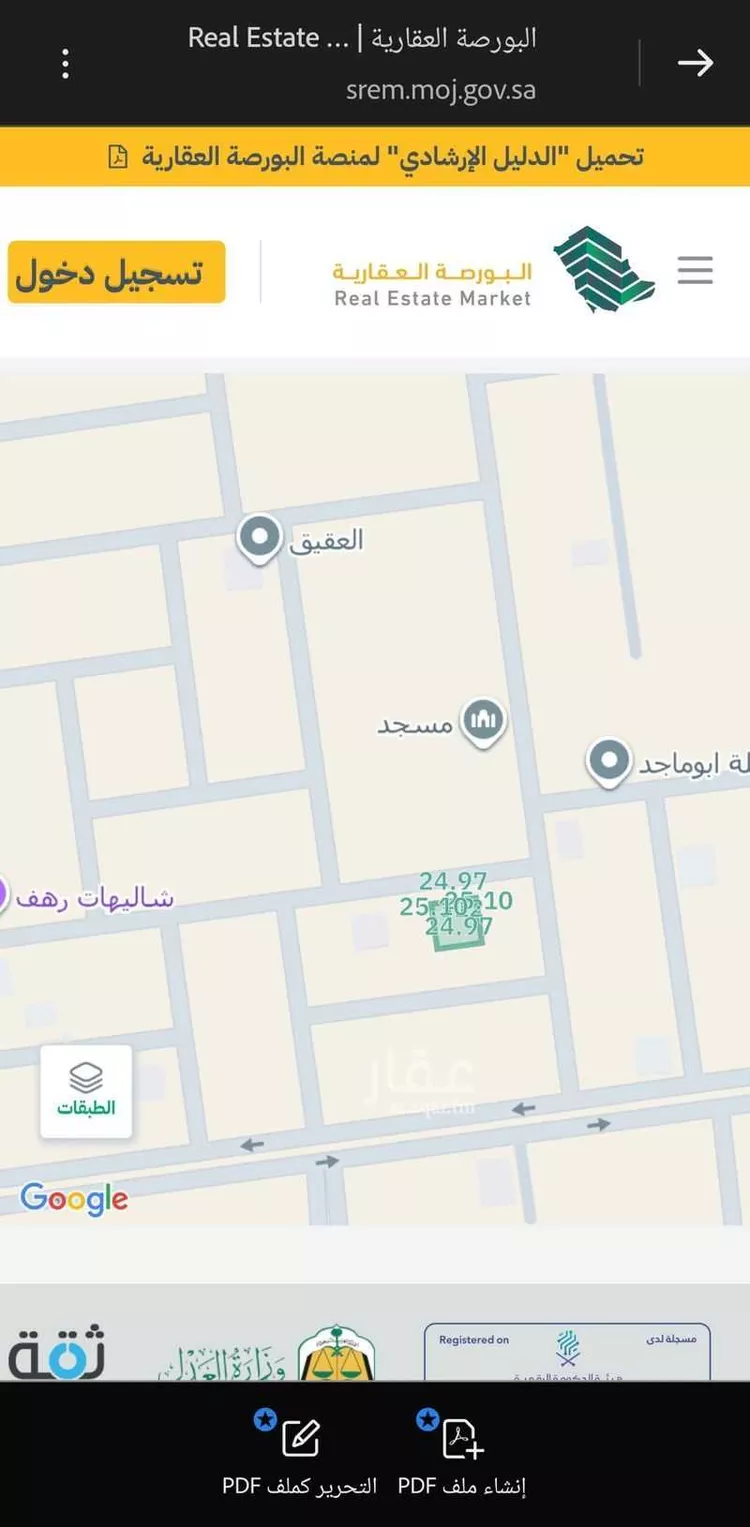The height and width of the screenshot is (1527, 750).
Task: Open the site hamburger navigation menu
Action: 695,269
